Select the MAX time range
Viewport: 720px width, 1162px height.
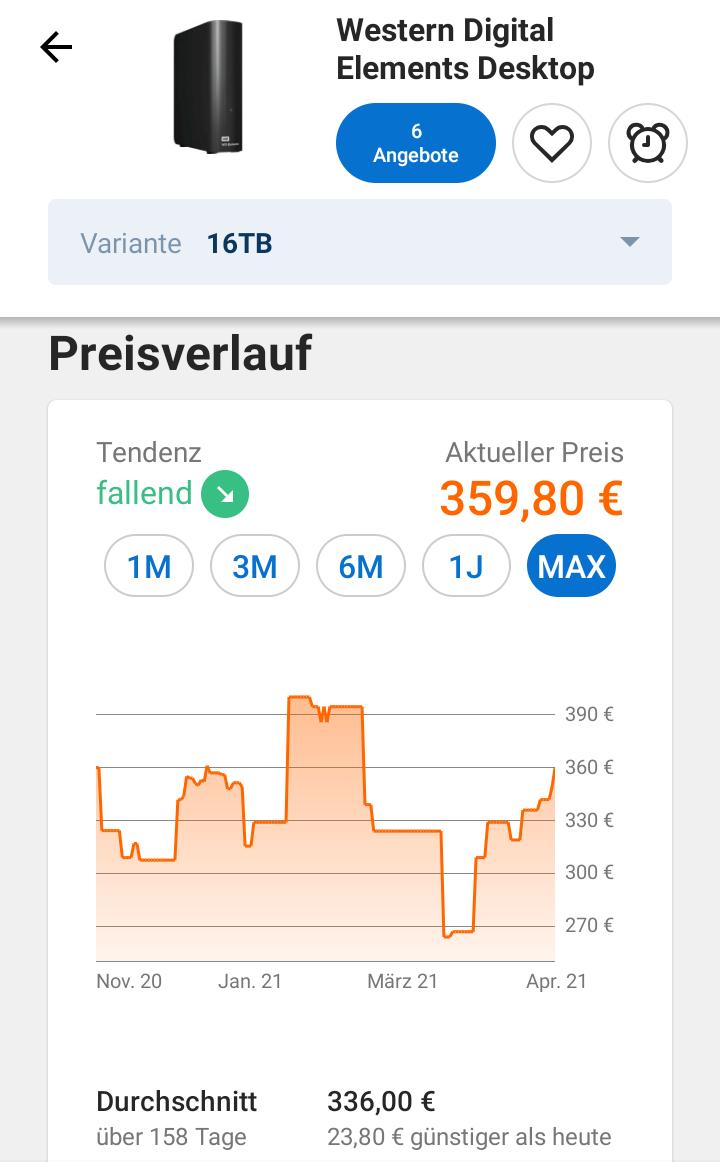pyautogui.click(x=571, y=567)
